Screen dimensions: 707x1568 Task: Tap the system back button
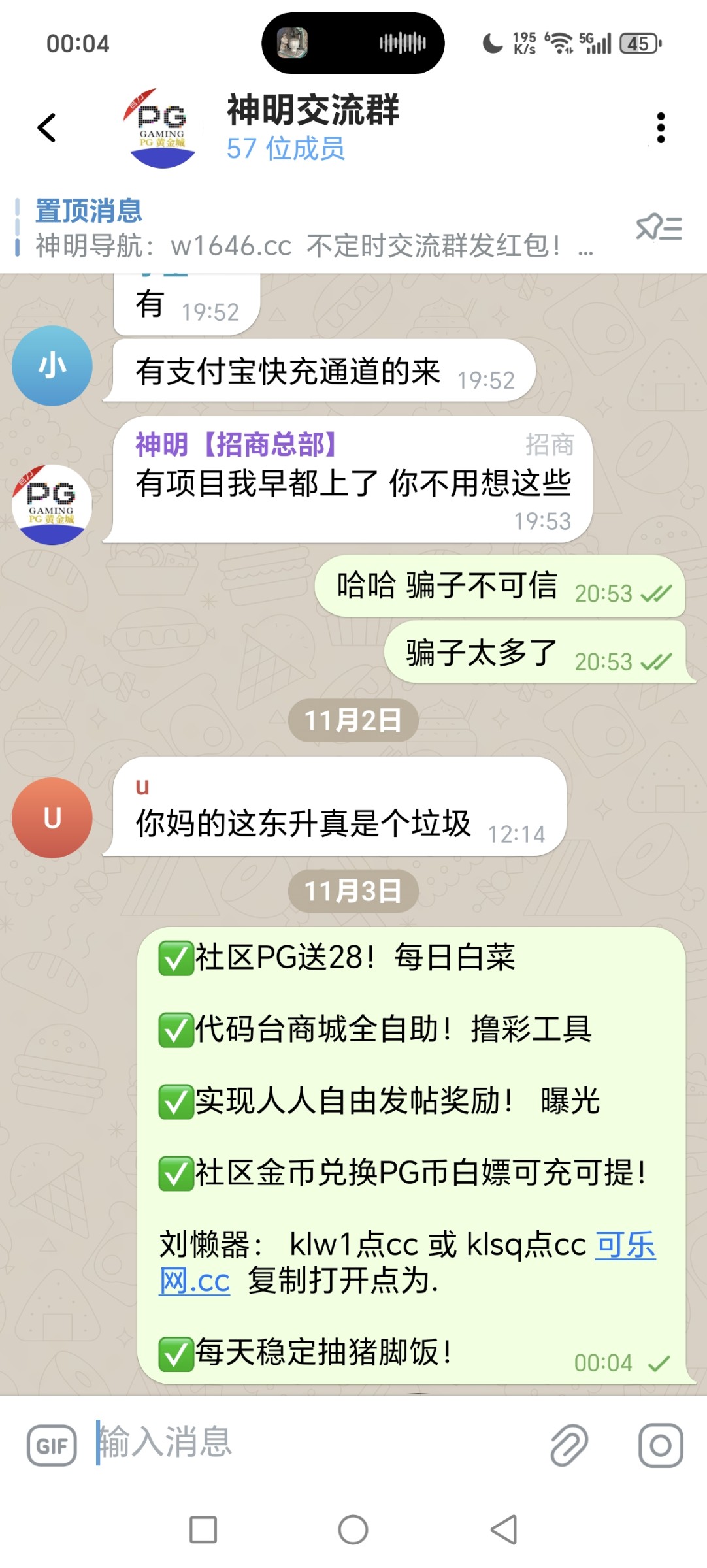click(504, 1529)
